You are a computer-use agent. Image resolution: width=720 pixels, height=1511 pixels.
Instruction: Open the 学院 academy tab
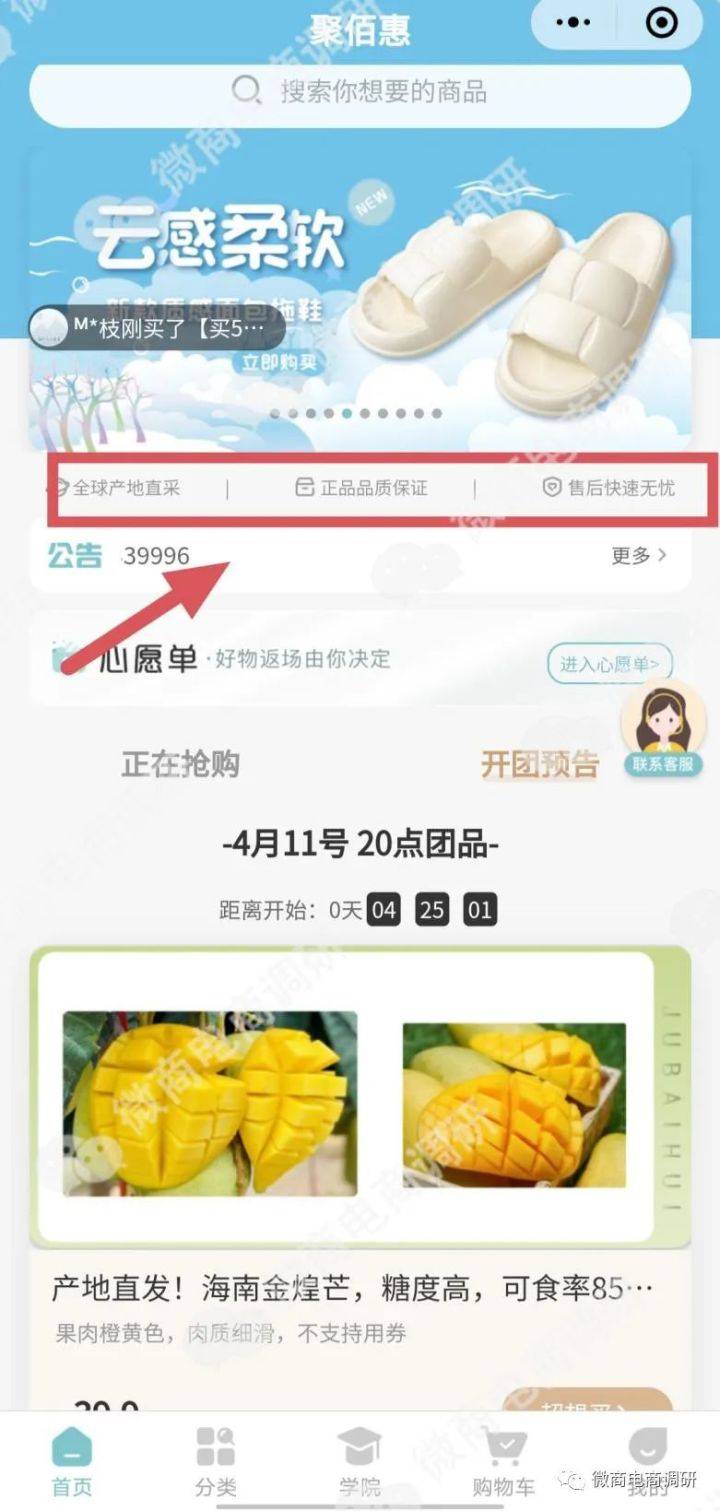(359, 1460)
